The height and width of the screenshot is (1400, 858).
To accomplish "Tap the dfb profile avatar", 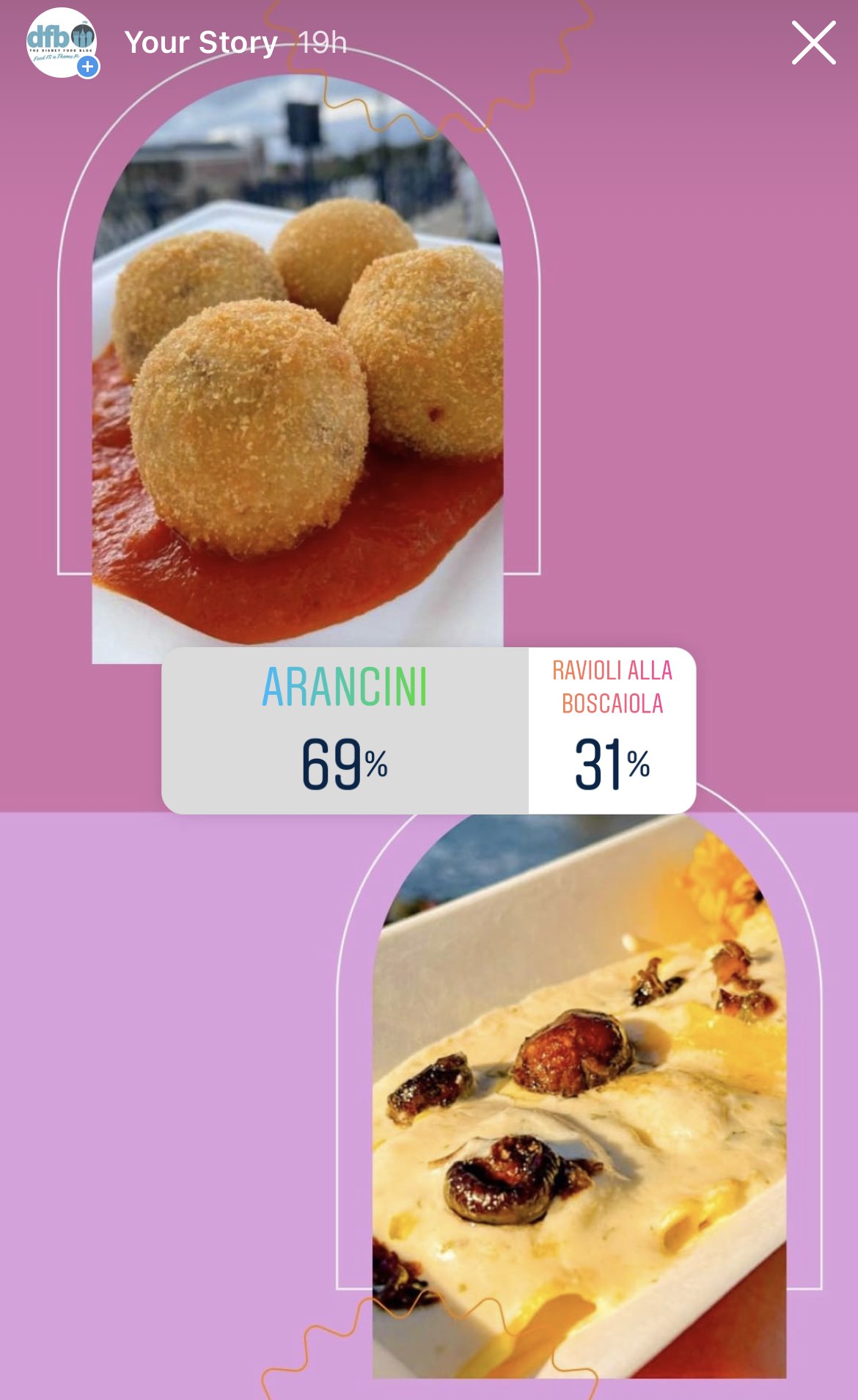I will coord(62,43).
